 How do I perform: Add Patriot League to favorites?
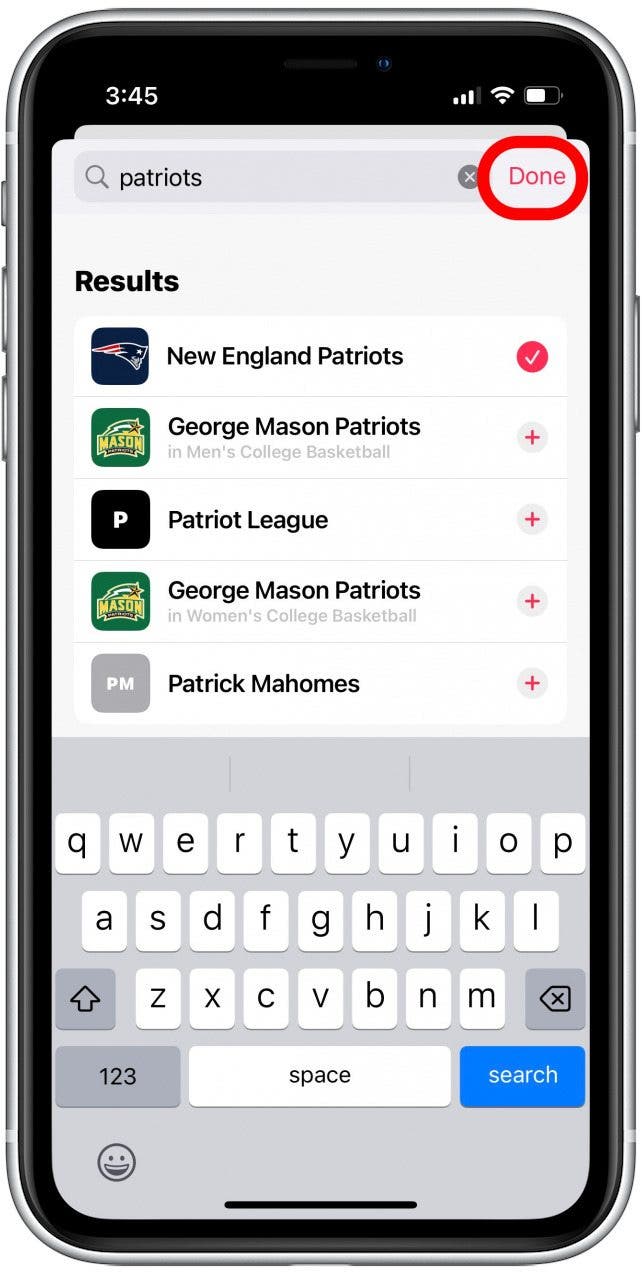coord(532,520)
